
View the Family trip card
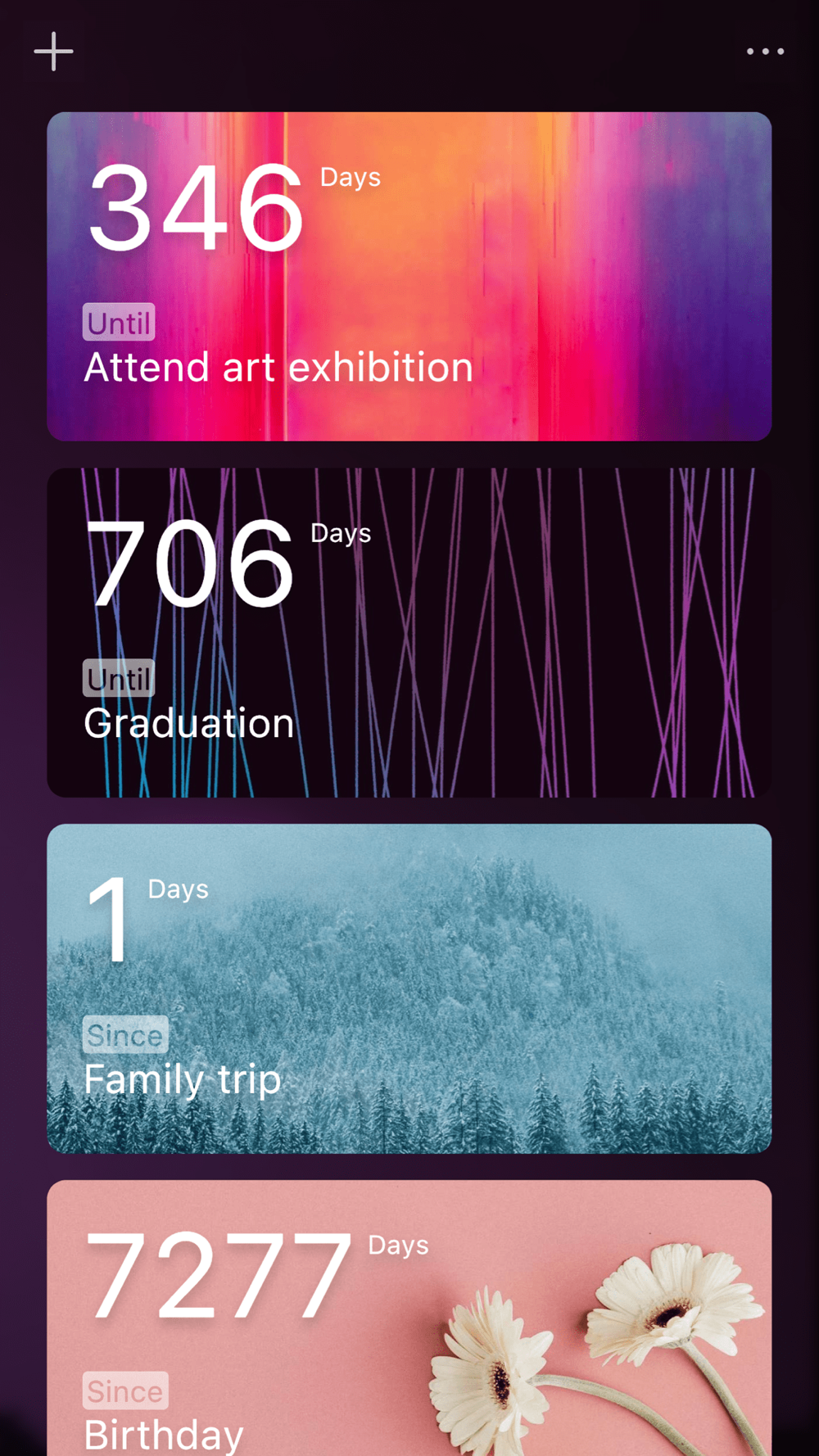coord(409,989)
